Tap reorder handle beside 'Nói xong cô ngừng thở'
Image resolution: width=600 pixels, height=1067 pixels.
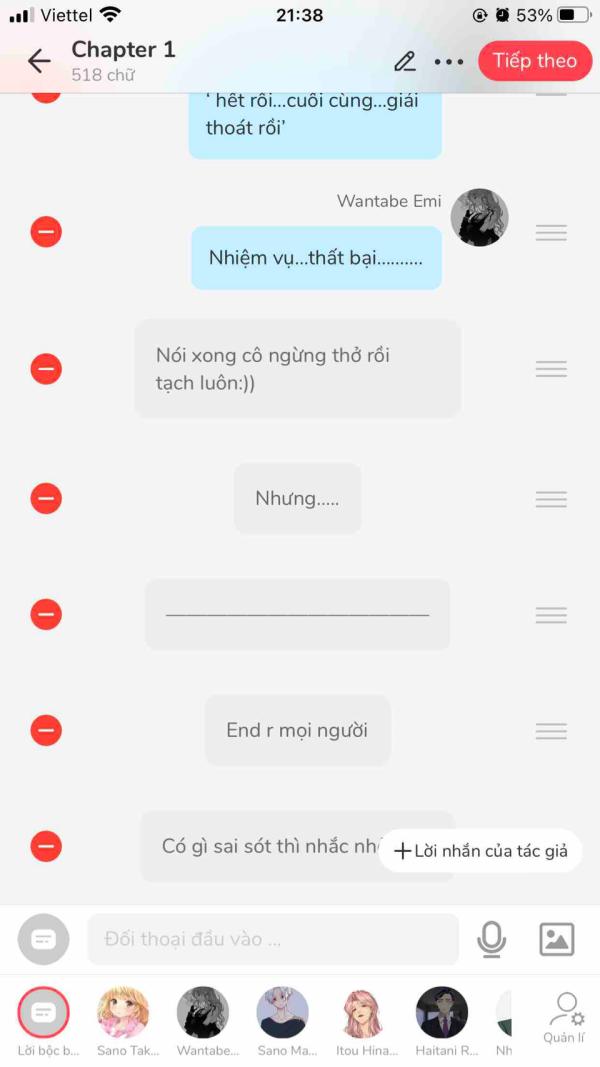coord(550,369)
